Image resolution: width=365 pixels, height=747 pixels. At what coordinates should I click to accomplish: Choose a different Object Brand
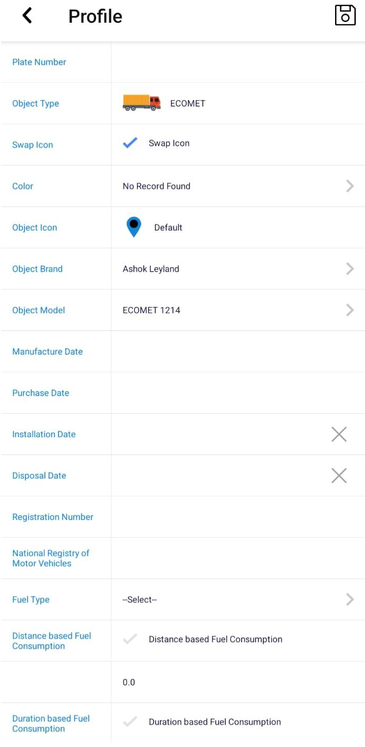238,269
